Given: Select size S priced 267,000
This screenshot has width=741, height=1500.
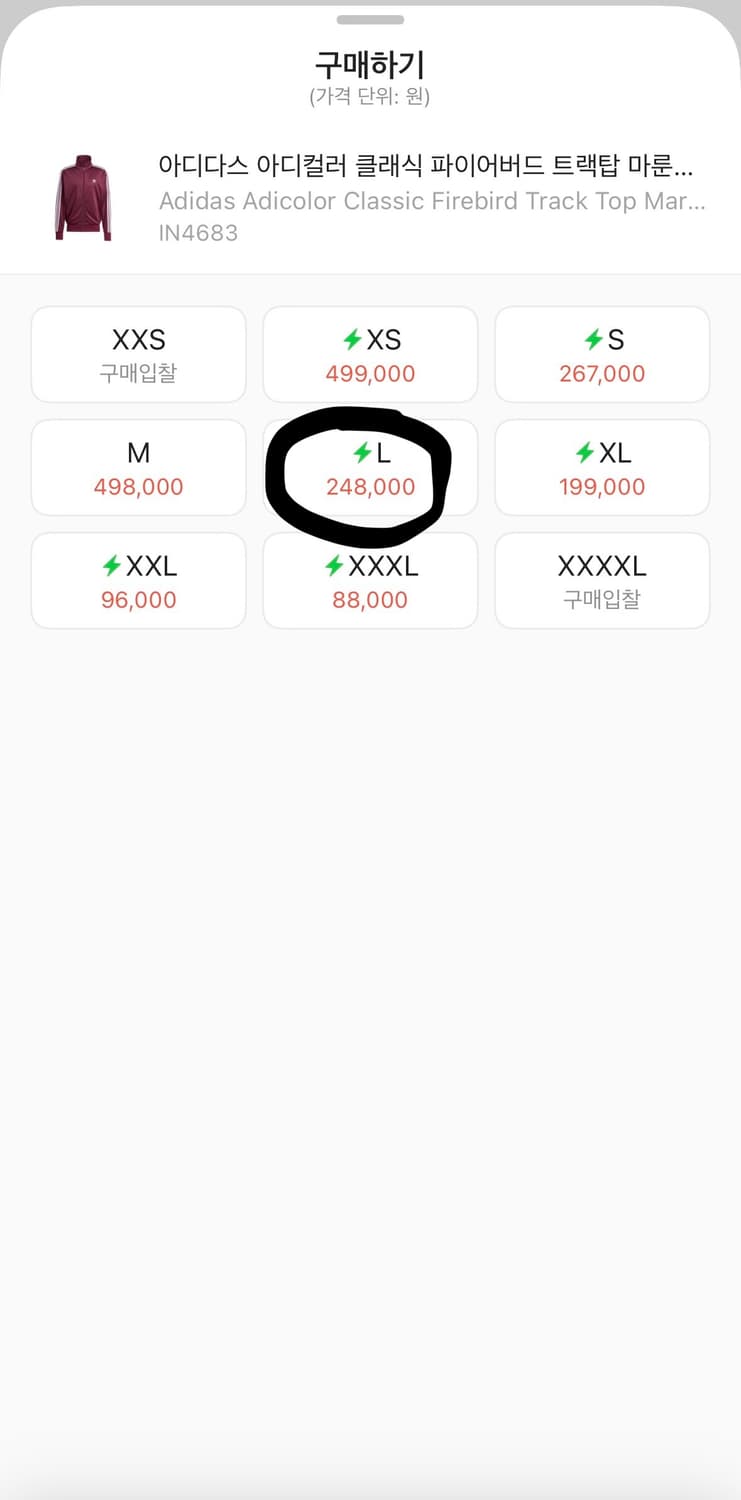Looking at the screenshot, I should (x=601, y=354).
